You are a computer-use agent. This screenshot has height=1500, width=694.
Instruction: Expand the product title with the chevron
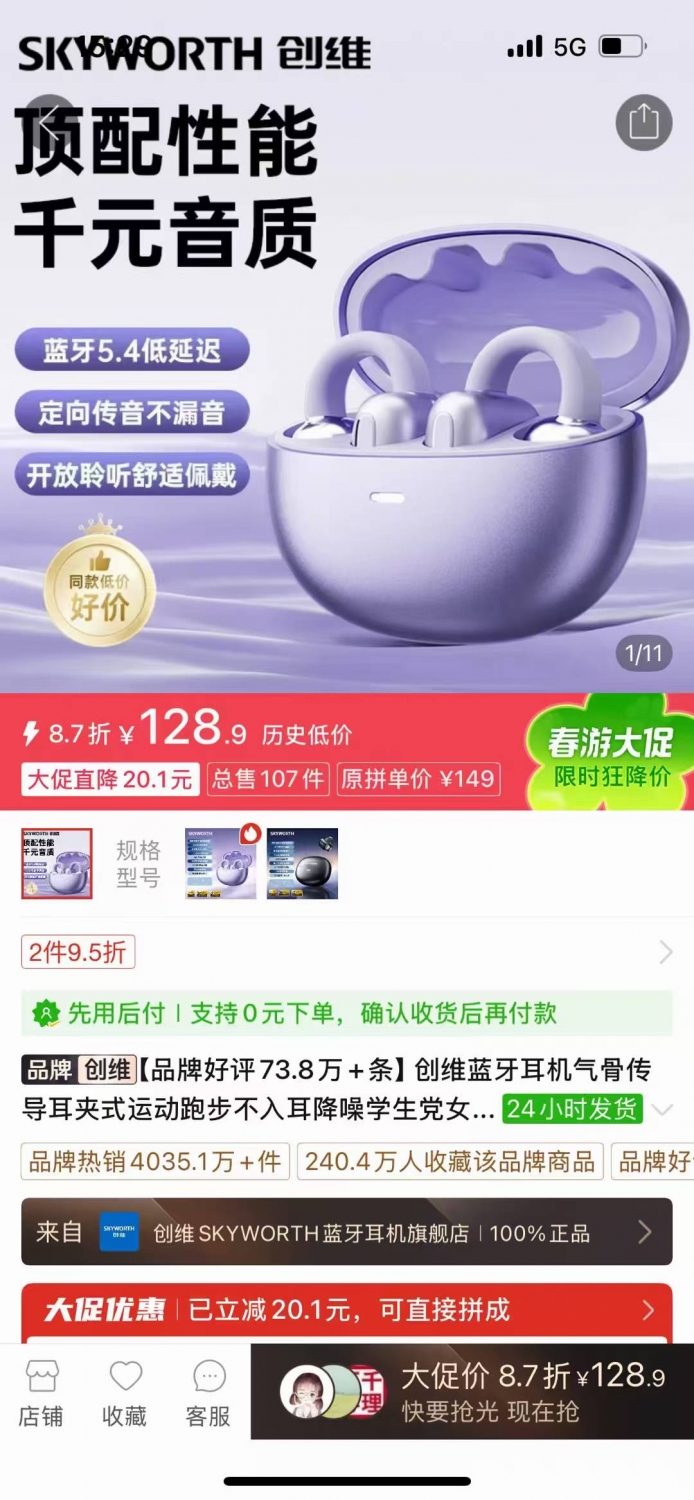662,1109
